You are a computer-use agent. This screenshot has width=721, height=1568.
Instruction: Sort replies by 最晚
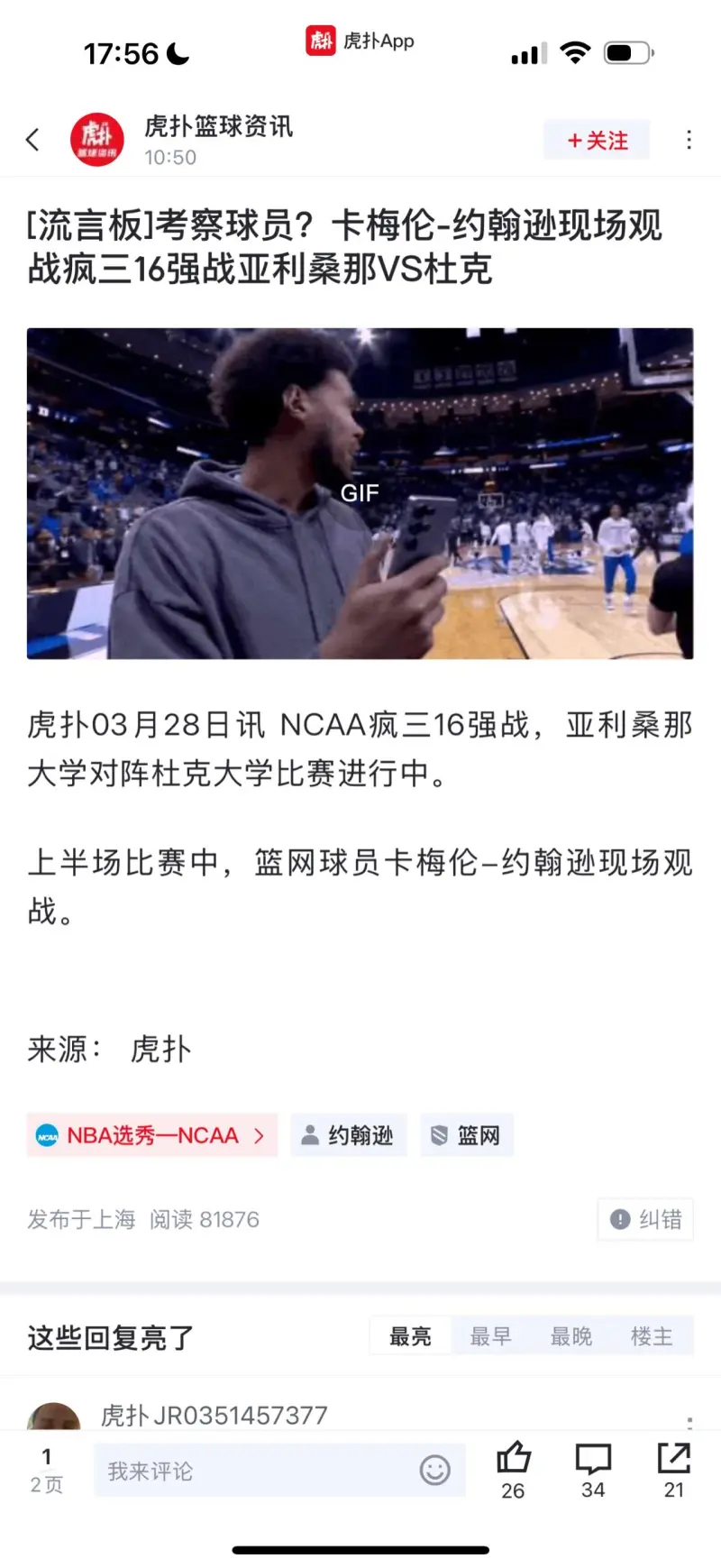click(571, 1336)
